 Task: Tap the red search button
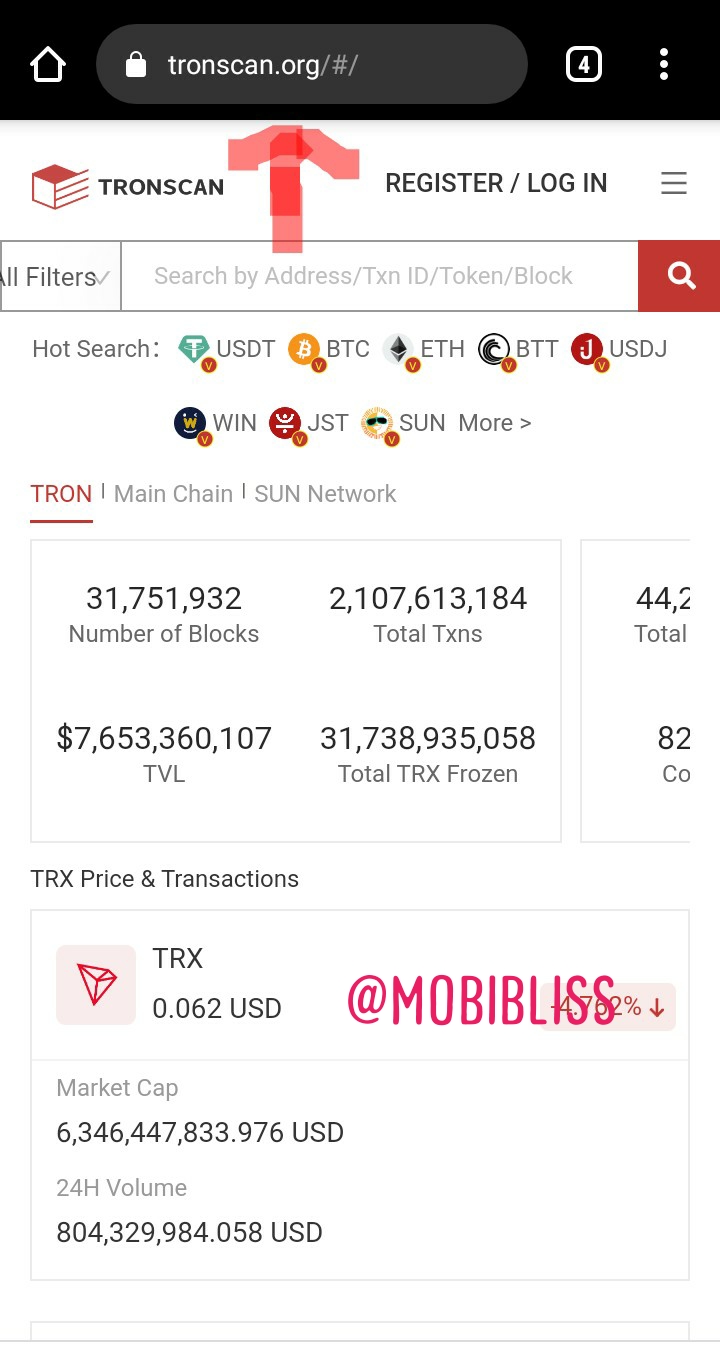(680, 276)
